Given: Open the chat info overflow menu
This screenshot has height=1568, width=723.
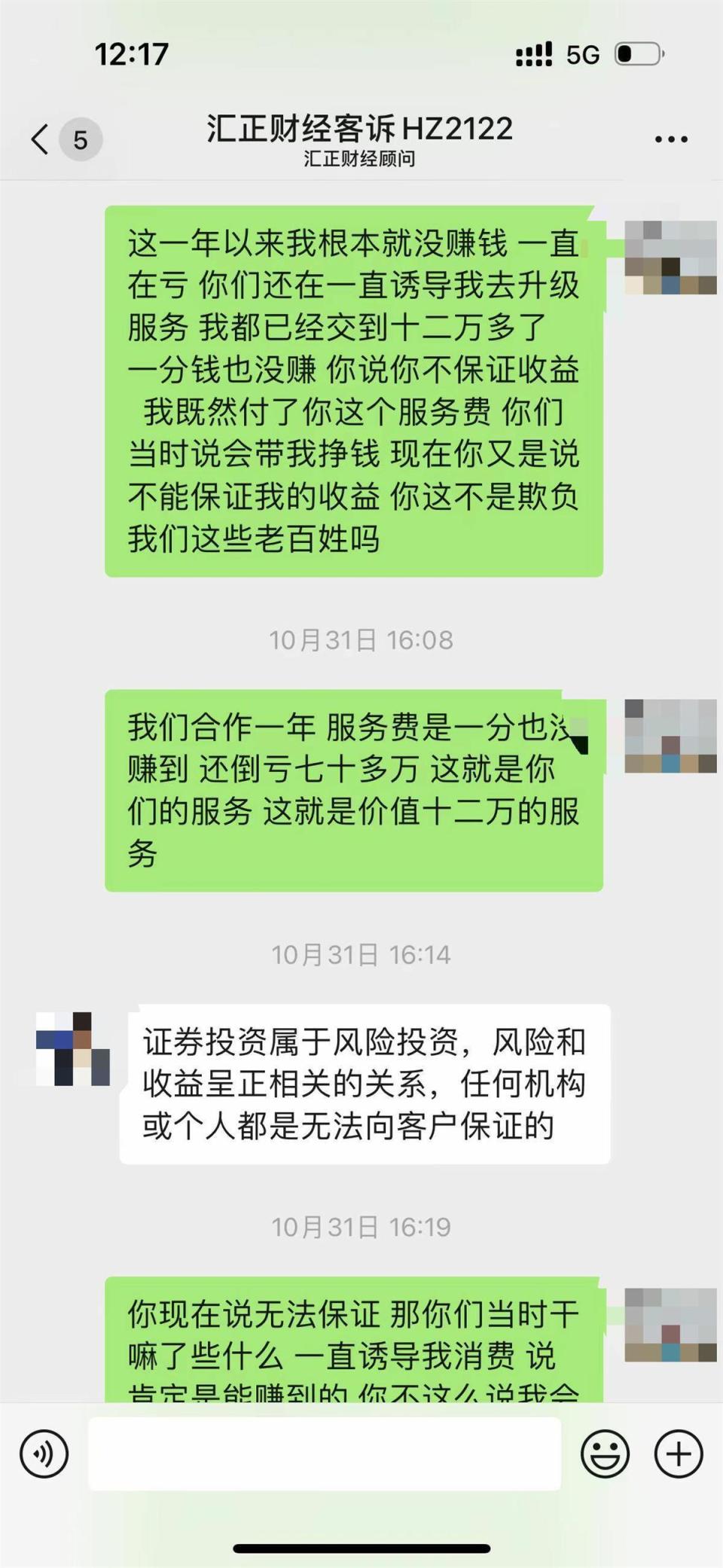Looking at the screenshot, I should pos(670,139).
